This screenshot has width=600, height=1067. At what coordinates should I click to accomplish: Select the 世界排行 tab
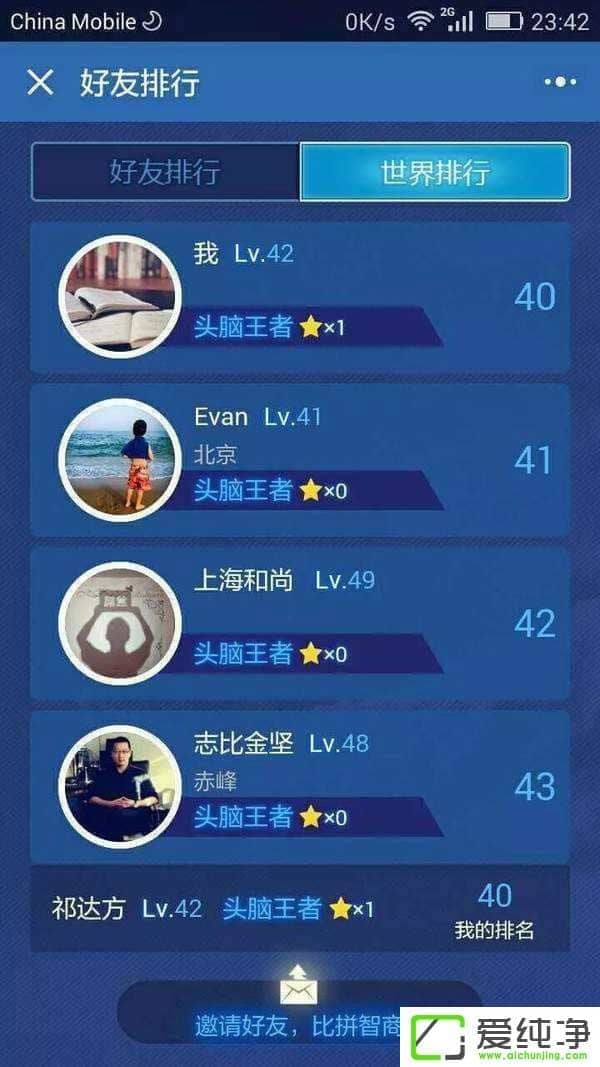point(435,172)
